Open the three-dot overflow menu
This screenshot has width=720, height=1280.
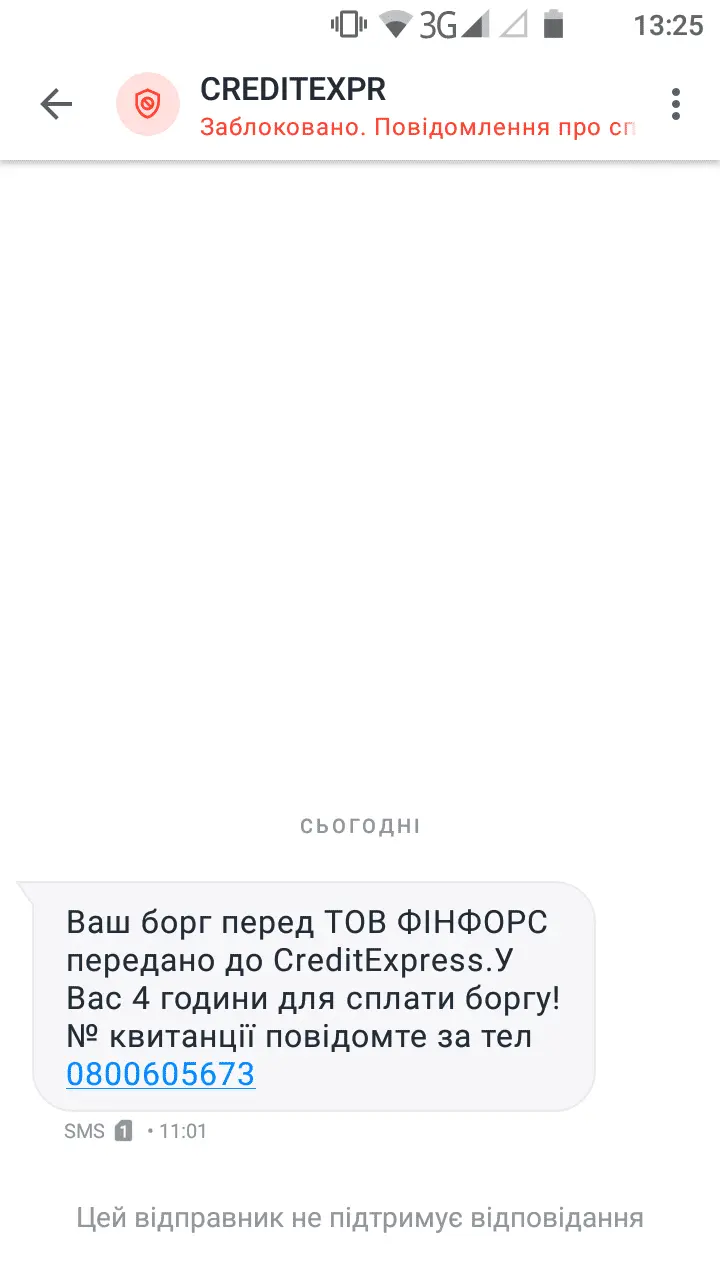(676, 104)
